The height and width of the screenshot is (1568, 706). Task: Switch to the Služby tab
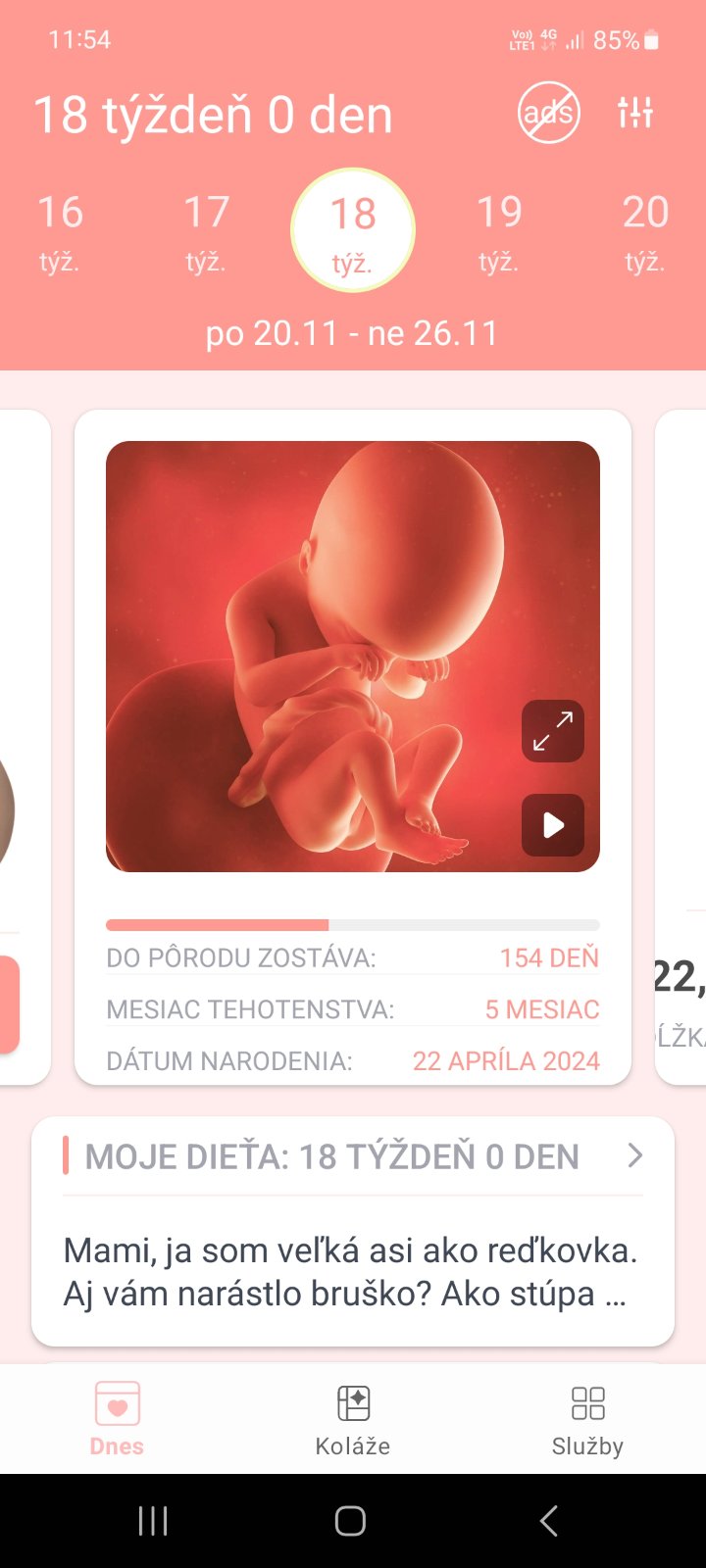(587, 1419)
